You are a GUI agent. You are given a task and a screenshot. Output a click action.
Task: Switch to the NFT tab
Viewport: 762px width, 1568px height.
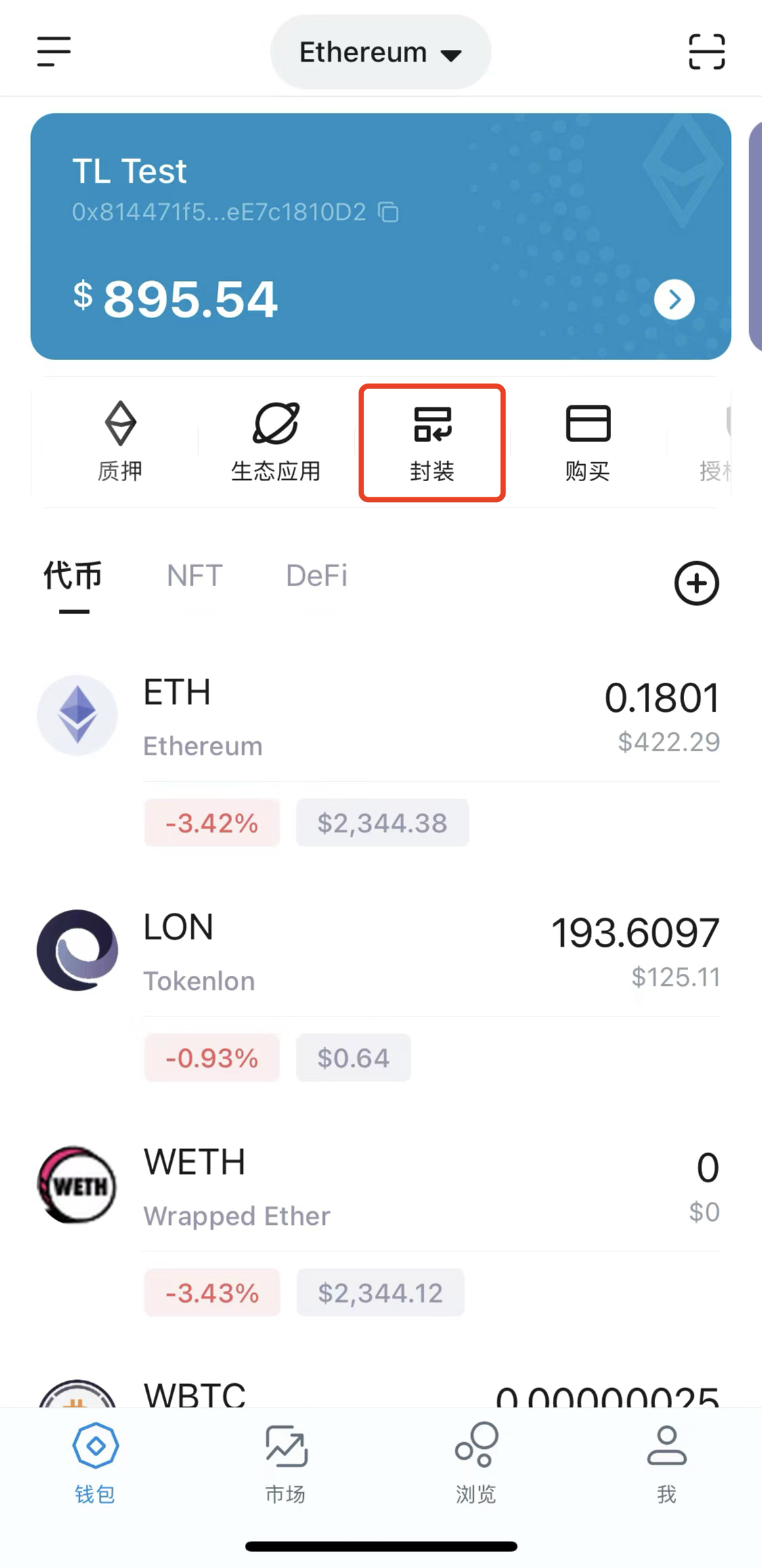click(x=195, y=576)
